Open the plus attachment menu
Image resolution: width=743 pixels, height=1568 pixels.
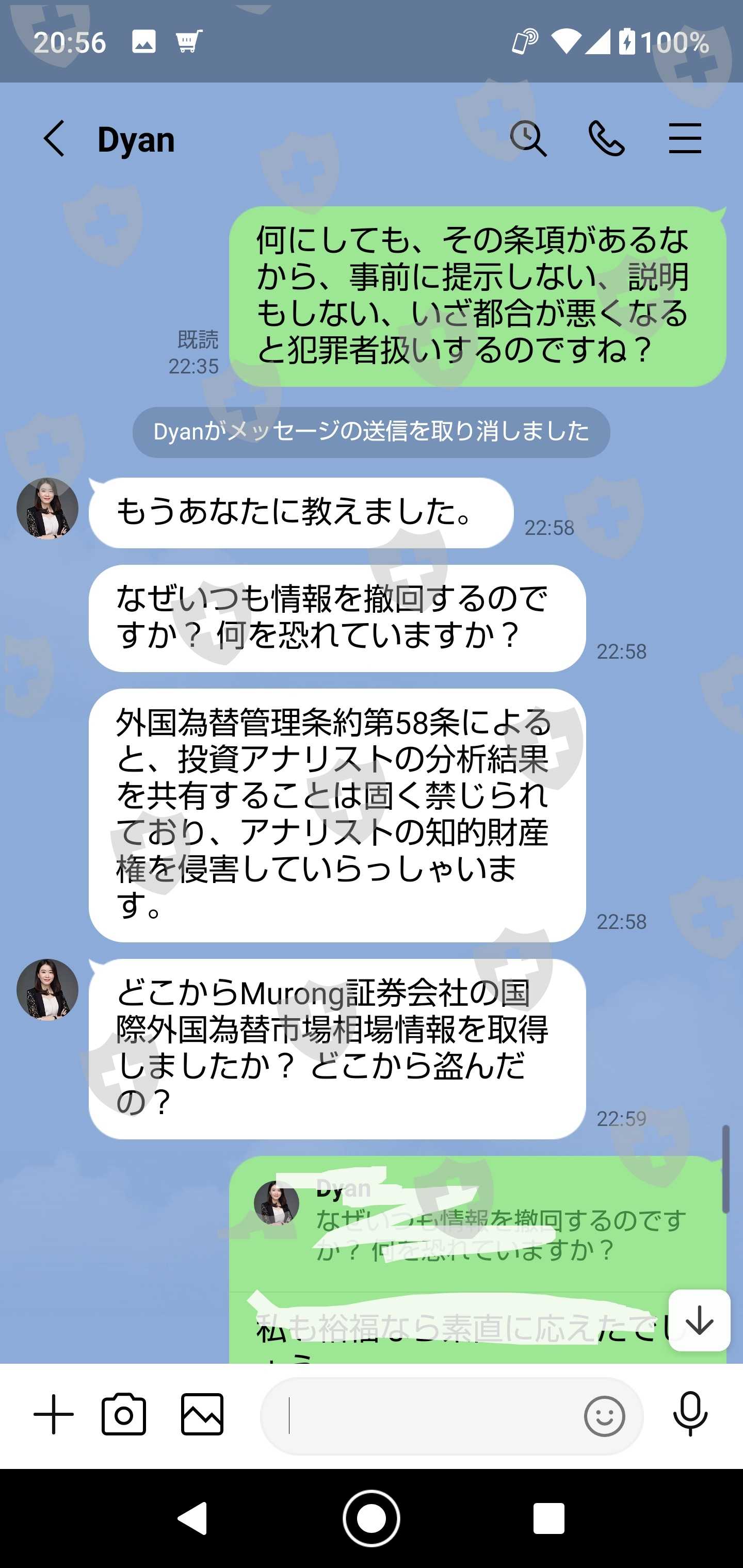(x=54, y=1415)
